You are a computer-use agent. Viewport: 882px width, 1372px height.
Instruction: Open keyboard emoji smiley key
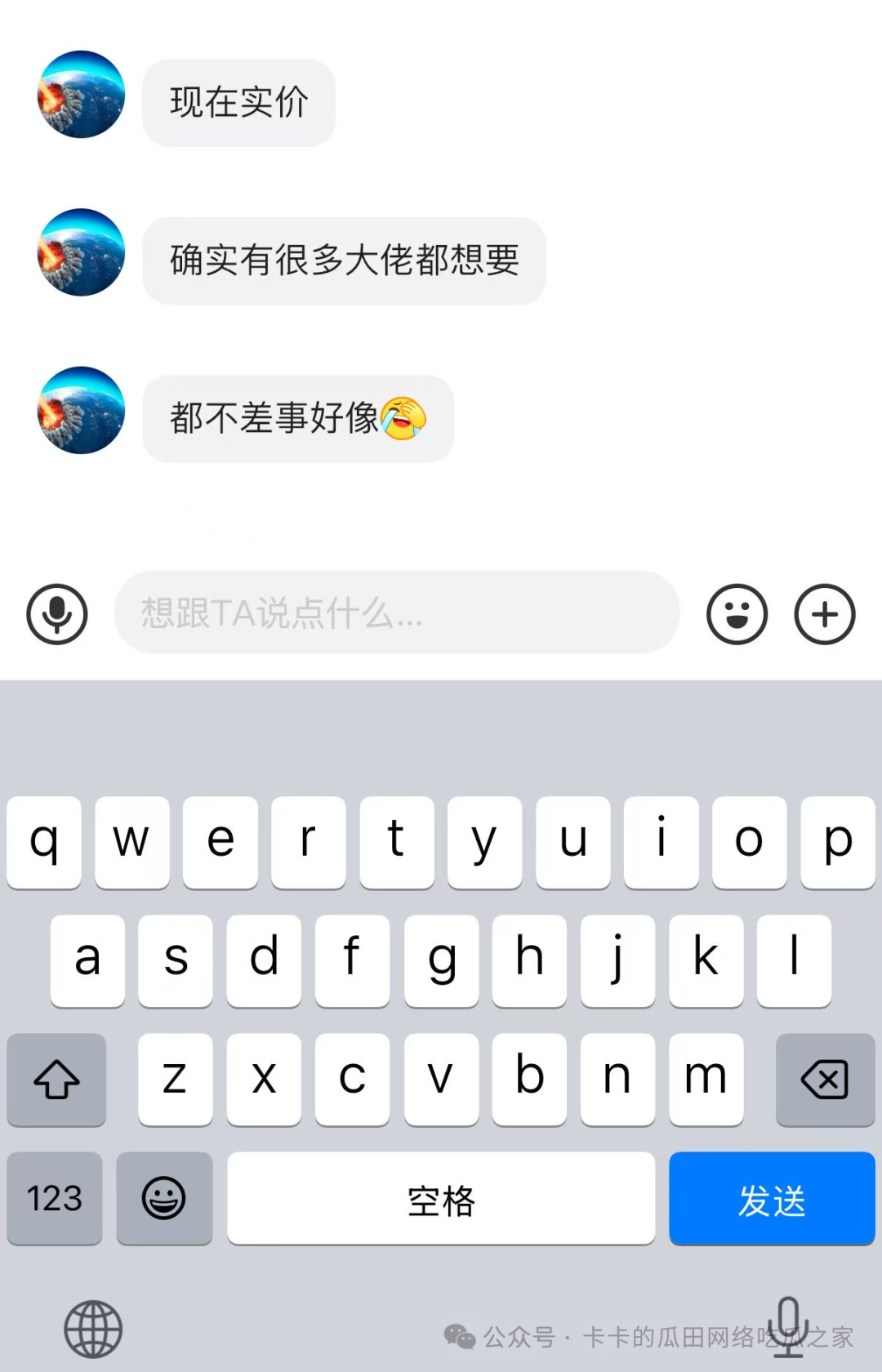point(164,1199)
